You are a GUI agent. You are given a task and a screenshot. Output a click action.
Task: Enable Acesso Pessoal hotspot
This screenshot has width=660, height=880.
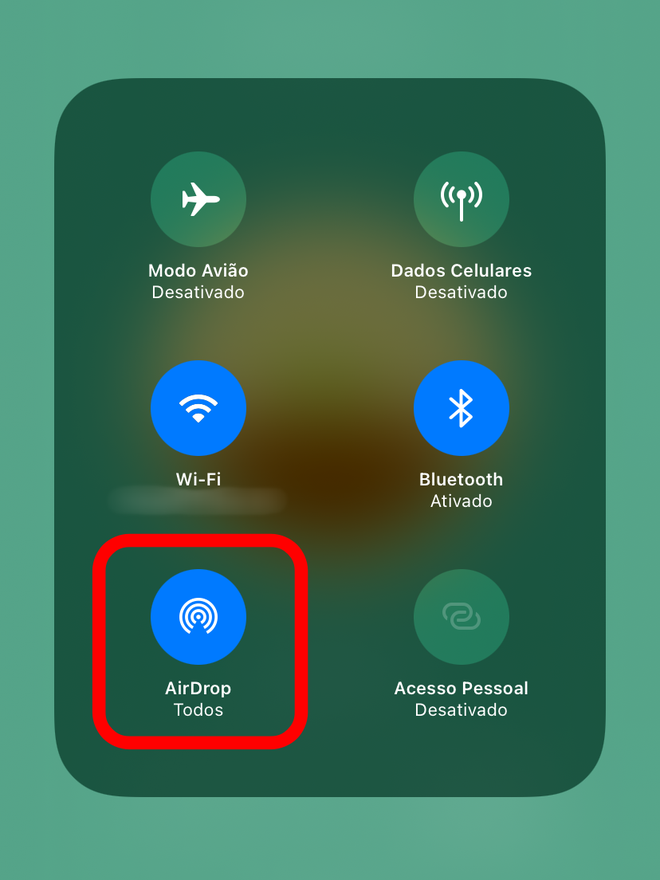click(461, 617)
